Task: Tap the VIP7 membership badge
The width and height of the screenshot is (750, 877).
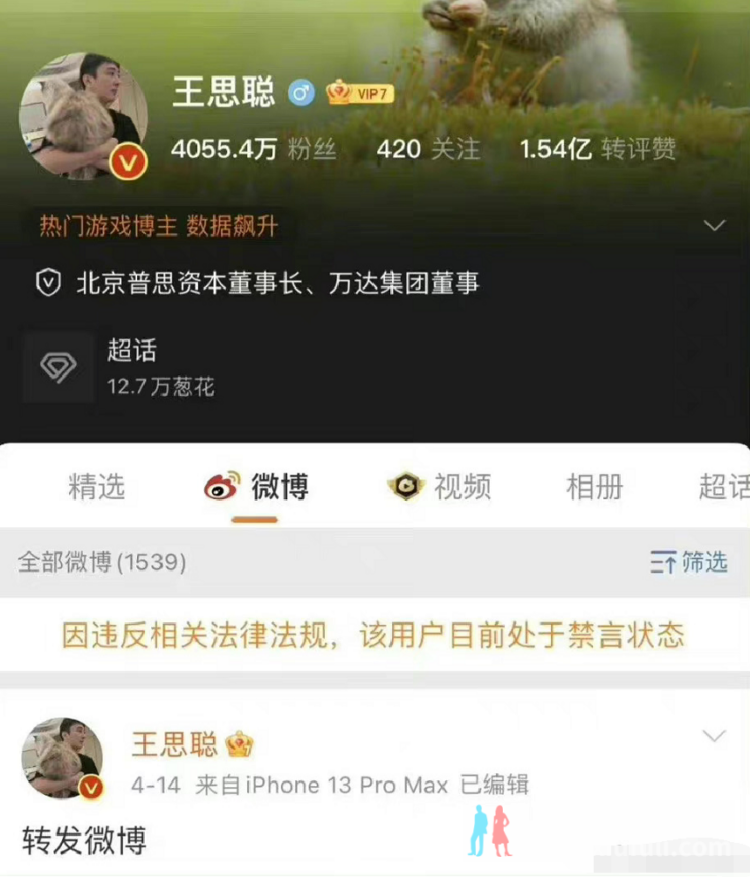Action: [360, 94]
